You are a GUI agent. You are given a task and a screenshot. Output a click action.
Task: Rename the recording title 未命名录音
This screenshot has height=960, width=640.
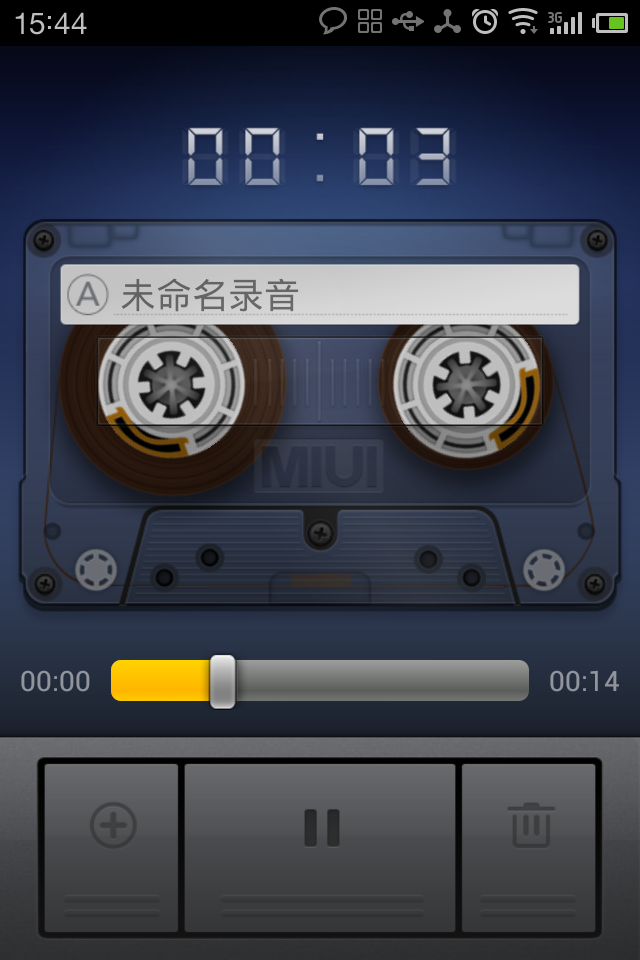pos(320,295)
